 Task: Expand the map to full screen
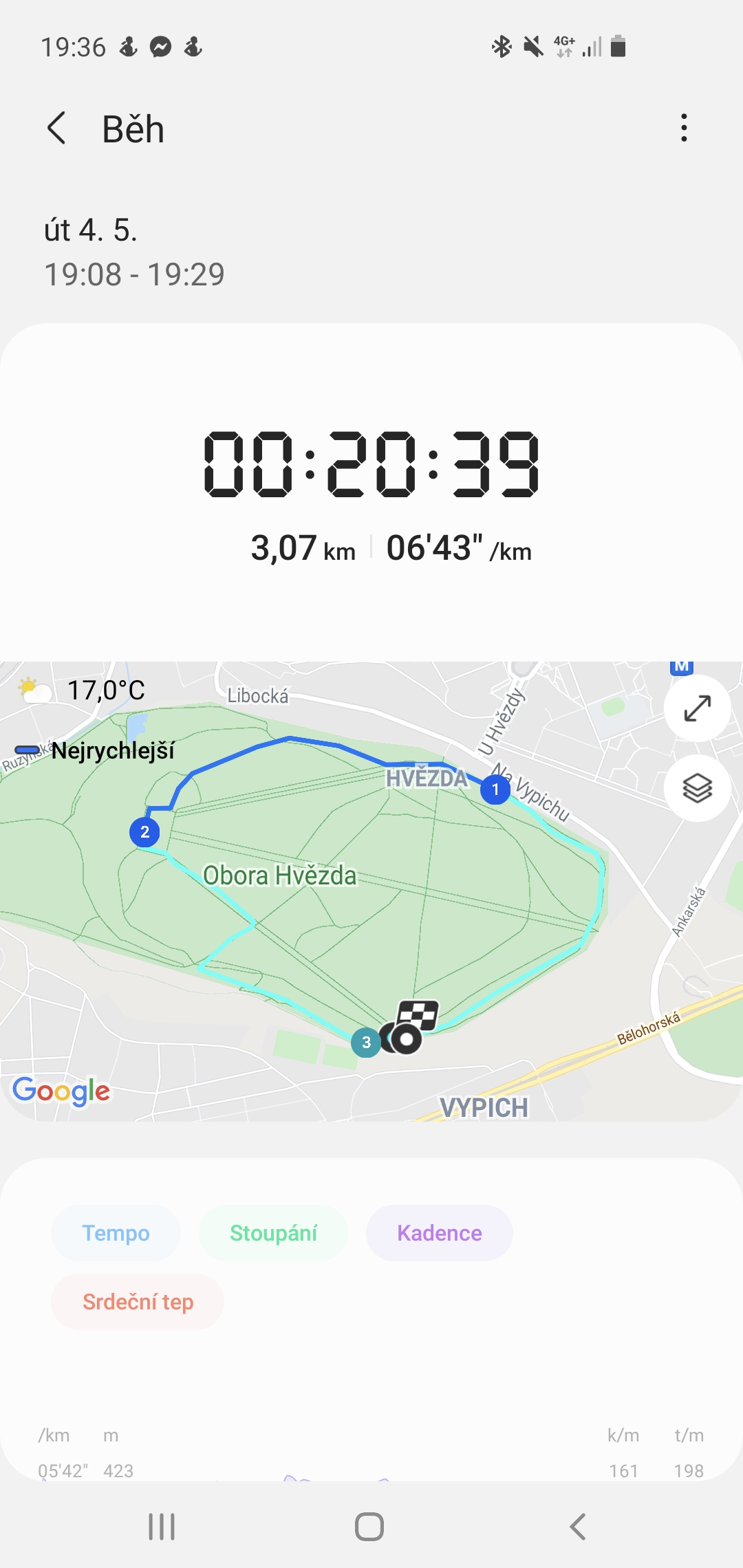click(697, 708)
